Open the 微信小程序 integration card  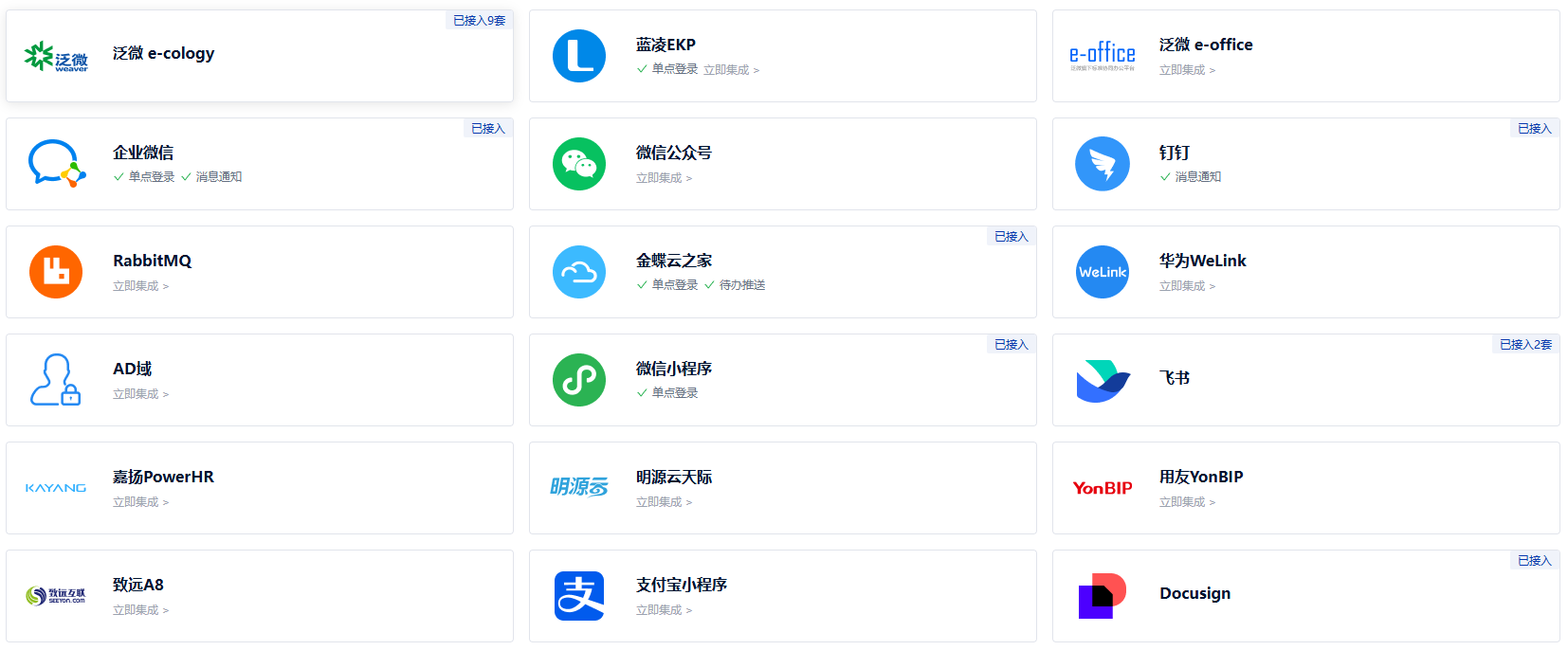tap(782, 380)
